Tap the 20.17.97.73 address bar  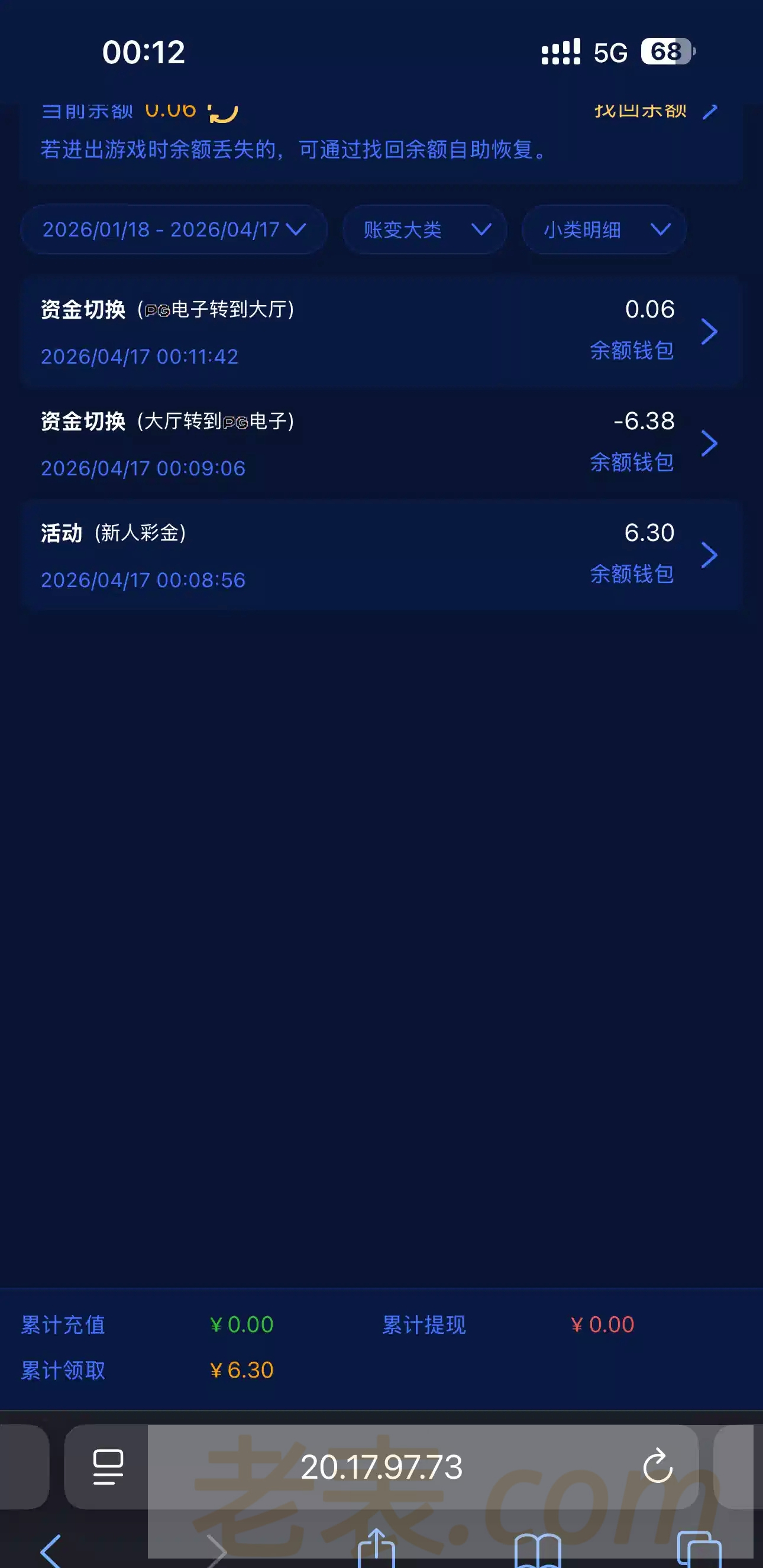381,1467
